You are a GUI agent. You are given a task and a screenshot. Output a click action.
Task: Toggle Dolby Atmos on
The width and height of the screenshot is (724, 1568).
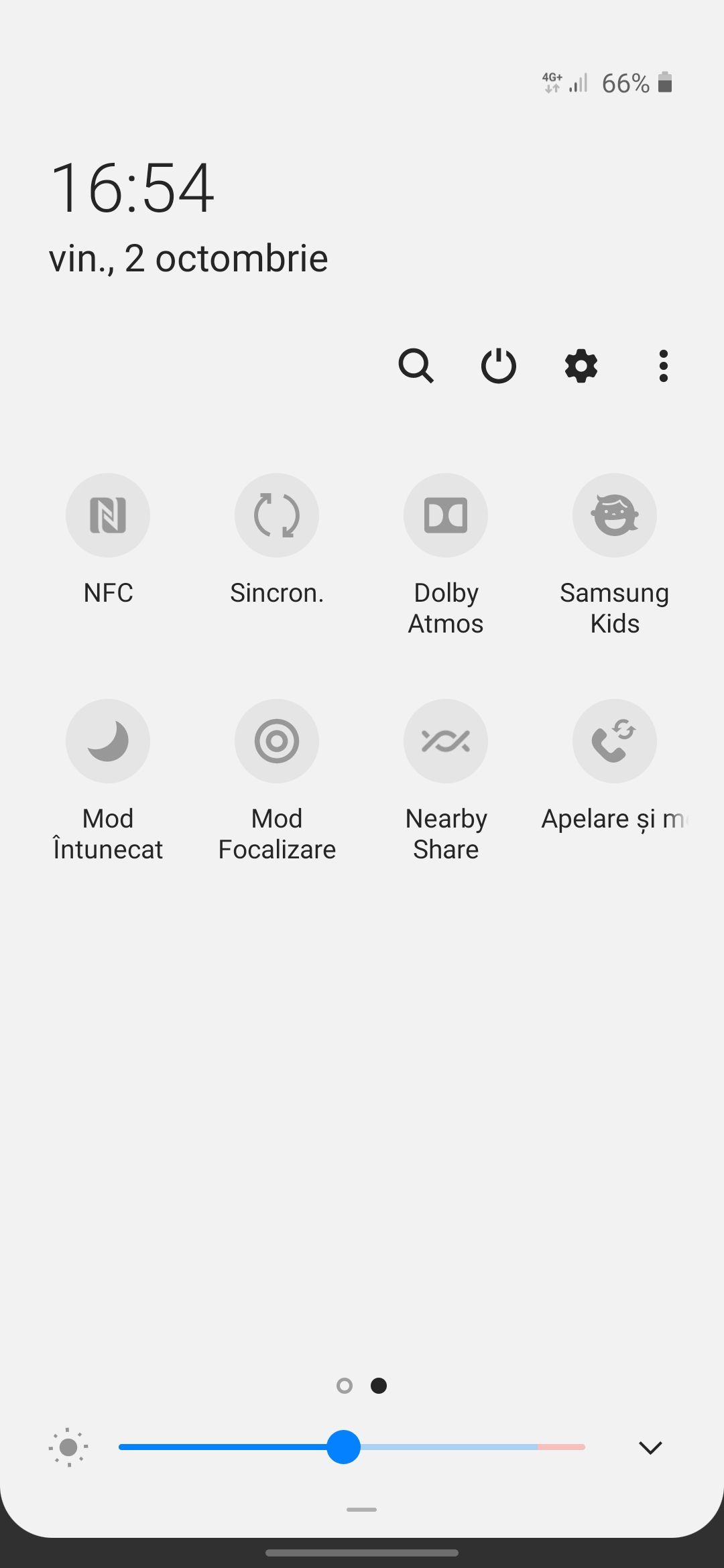coord(446,515)
